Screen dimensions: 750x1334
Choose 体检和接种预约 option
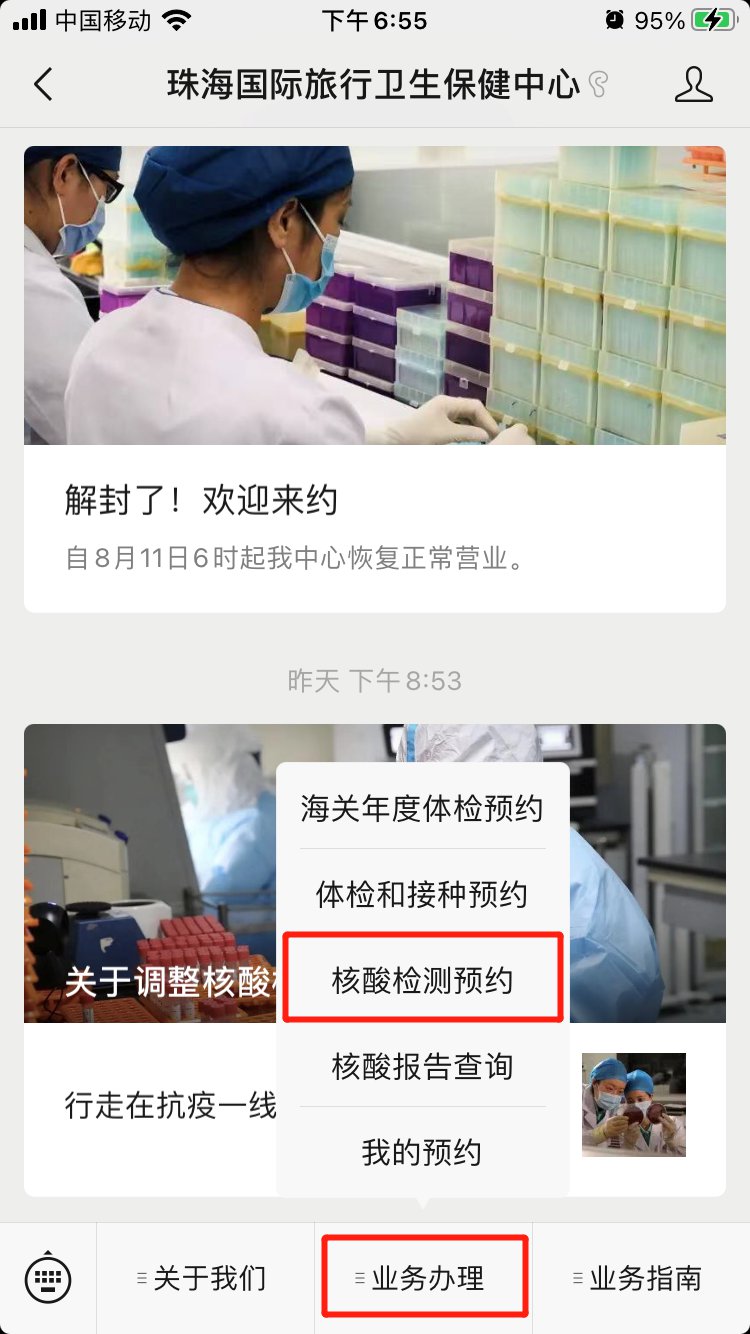coord(422,894)
